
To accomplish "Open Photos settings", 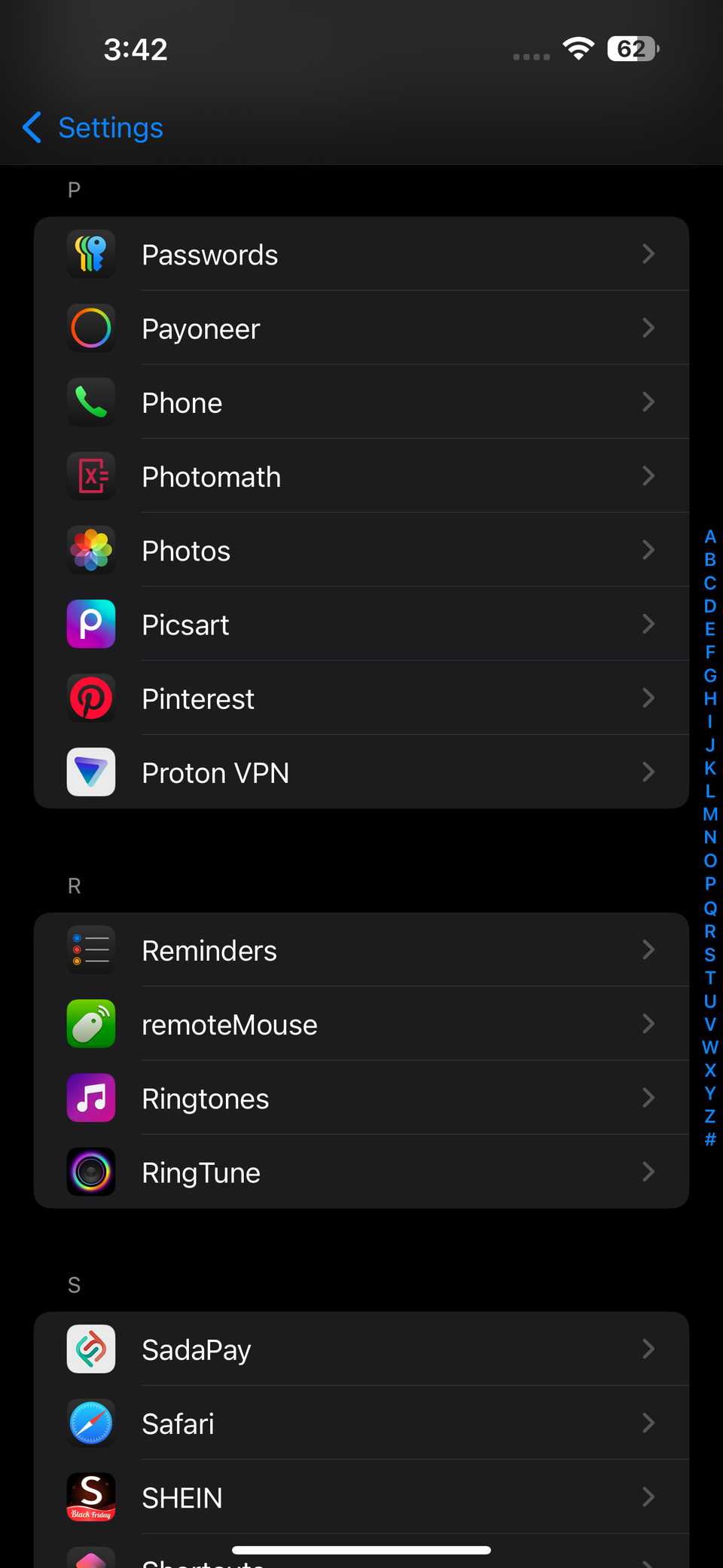I will coord(361,550).
